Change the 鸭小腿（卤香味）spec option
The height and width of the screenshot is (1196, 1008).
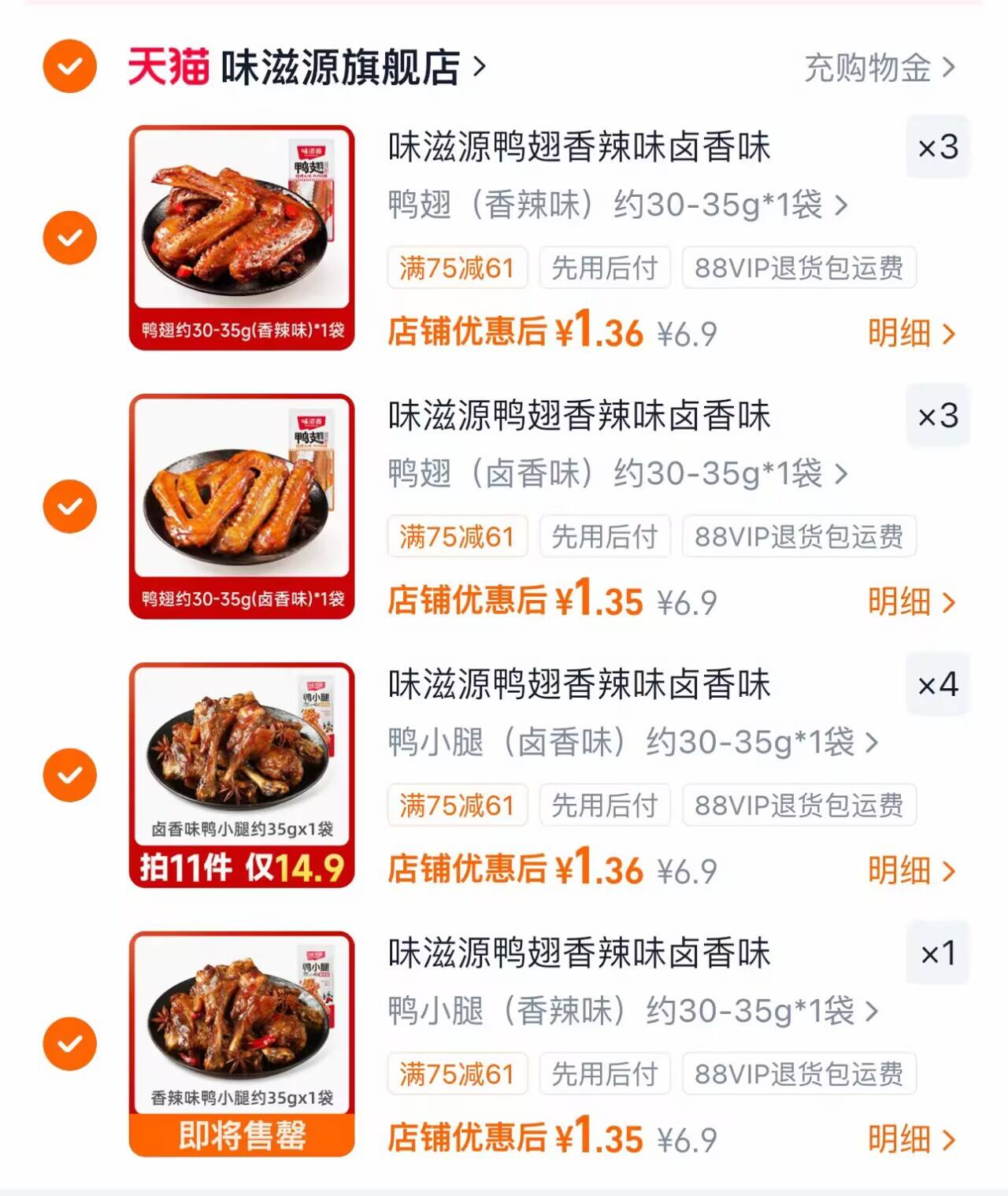pyautogui.click(x=633, y=742)
